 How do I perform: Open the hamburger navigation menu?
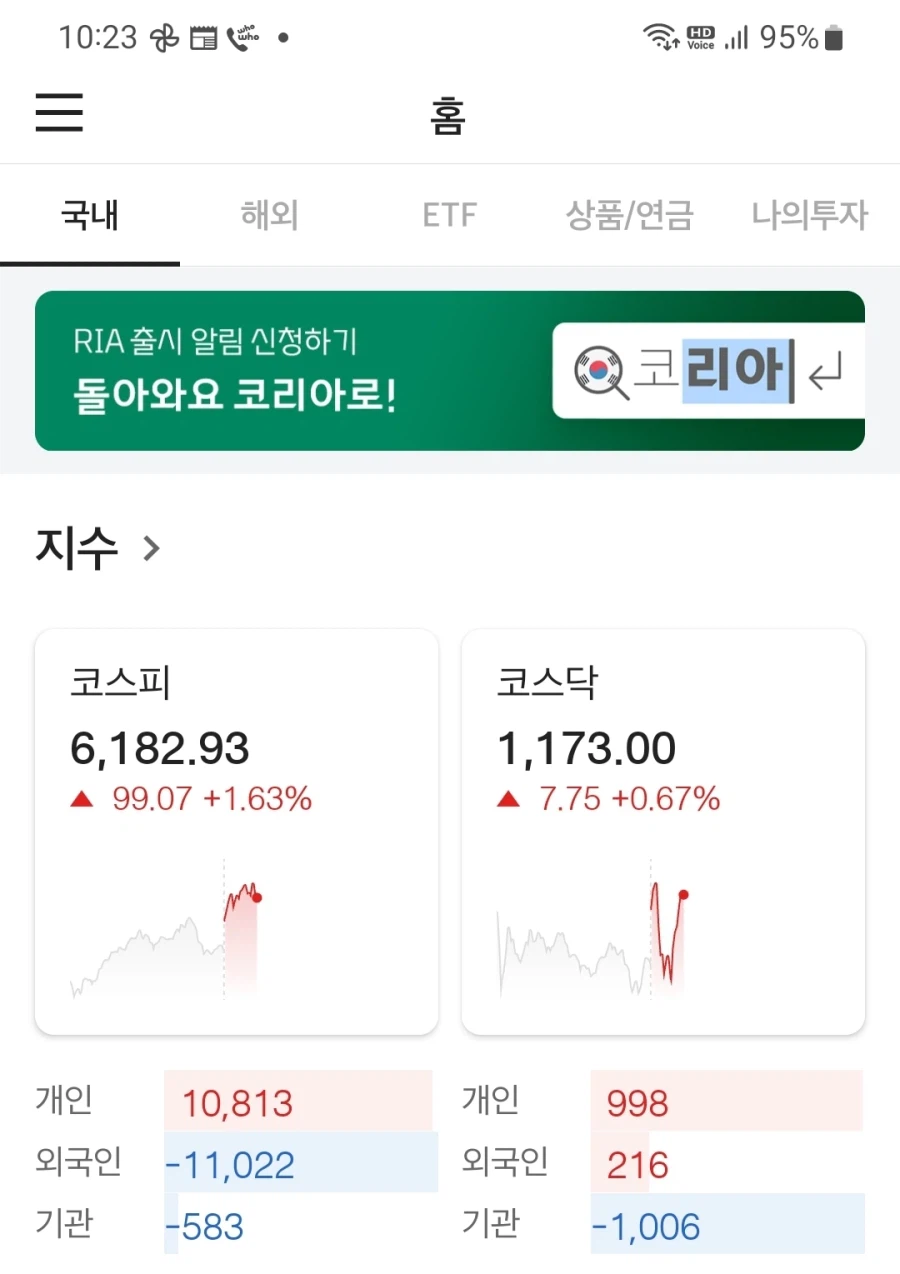pos(58,114)
